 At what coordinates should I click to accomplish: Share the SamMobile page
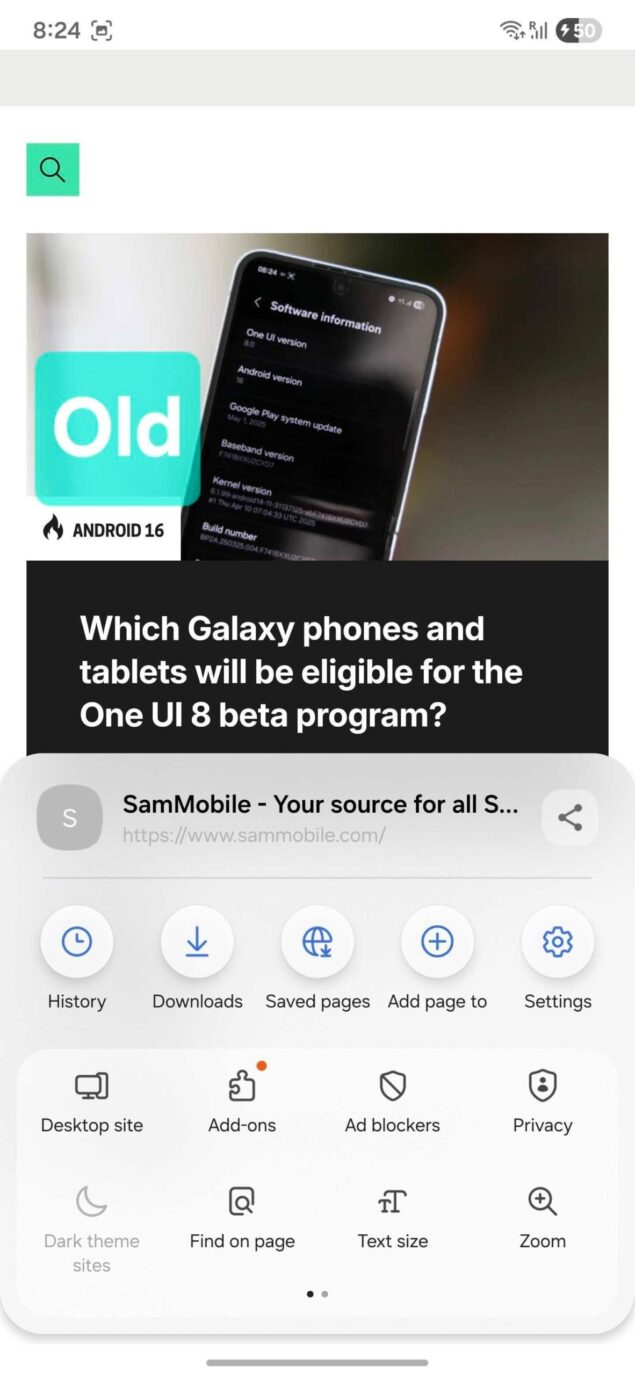[570, 818]
